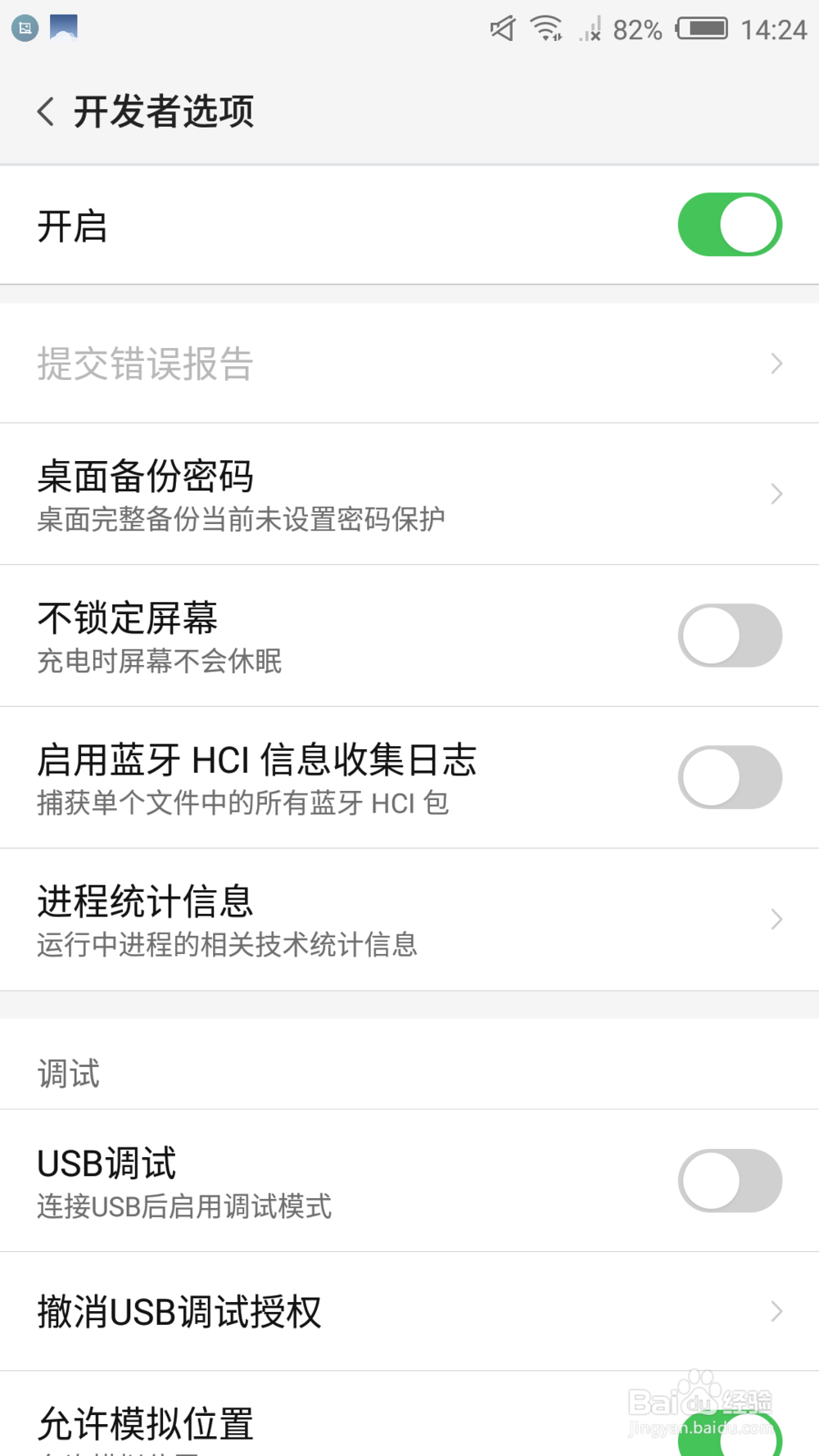The image size is (819, 1456).
Task: Tap the back arrow beside 开发者选项
Action: point(44,111)
